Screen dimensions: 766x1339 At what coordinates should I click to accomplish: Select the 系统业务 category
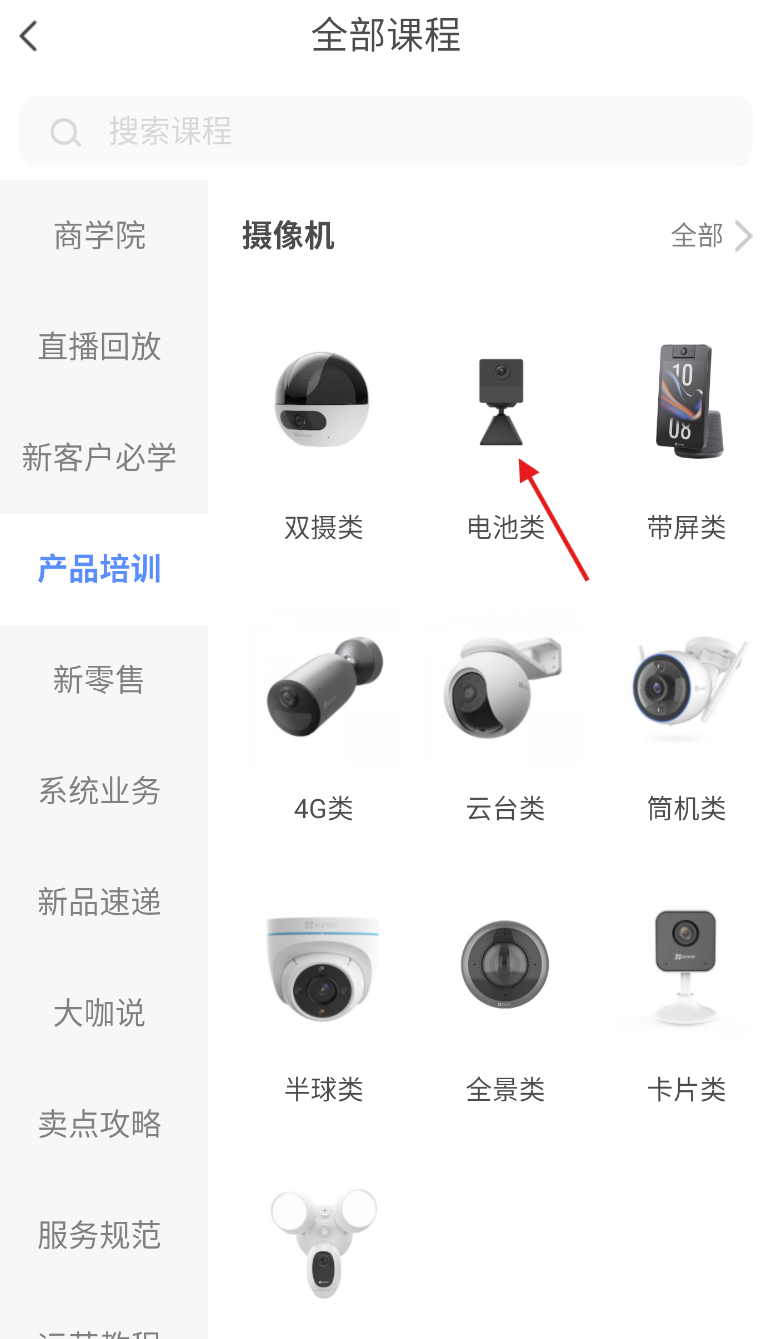point(100,791)
